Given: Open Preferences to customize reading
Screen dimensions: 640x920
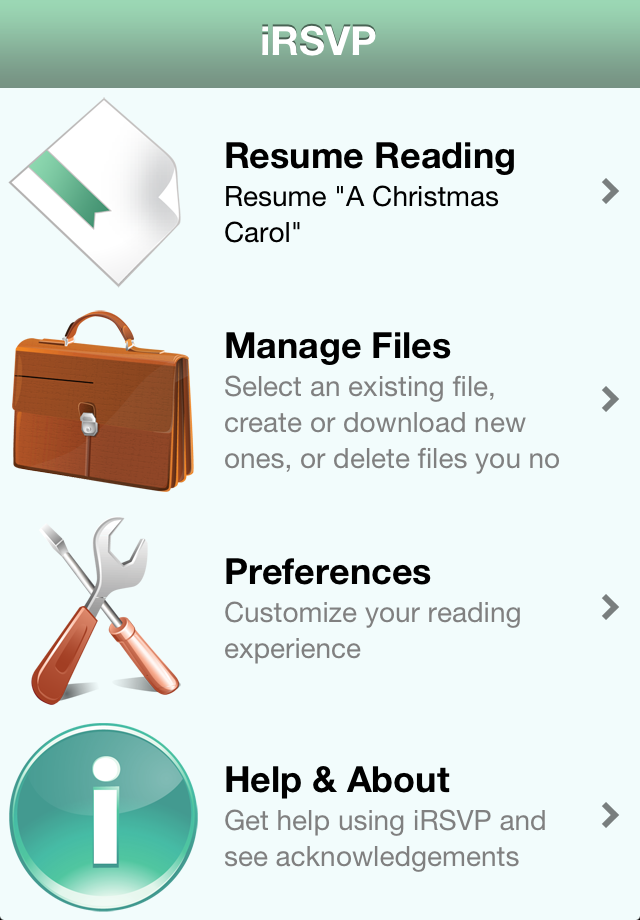Looking at the screenshot, I should (x=369, y=608).
